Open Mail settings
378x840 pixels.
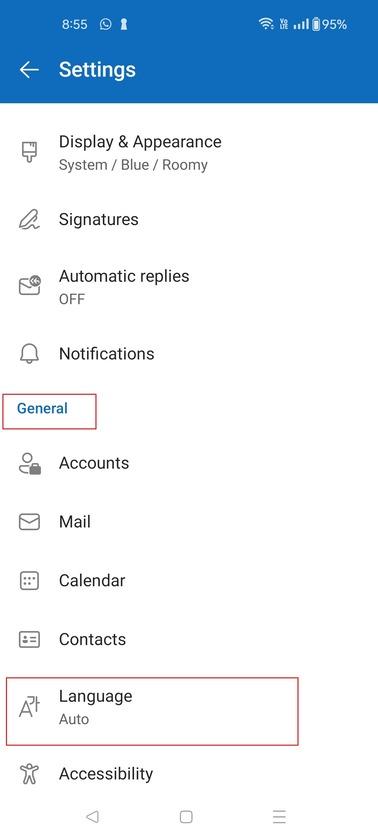[189, 522]
